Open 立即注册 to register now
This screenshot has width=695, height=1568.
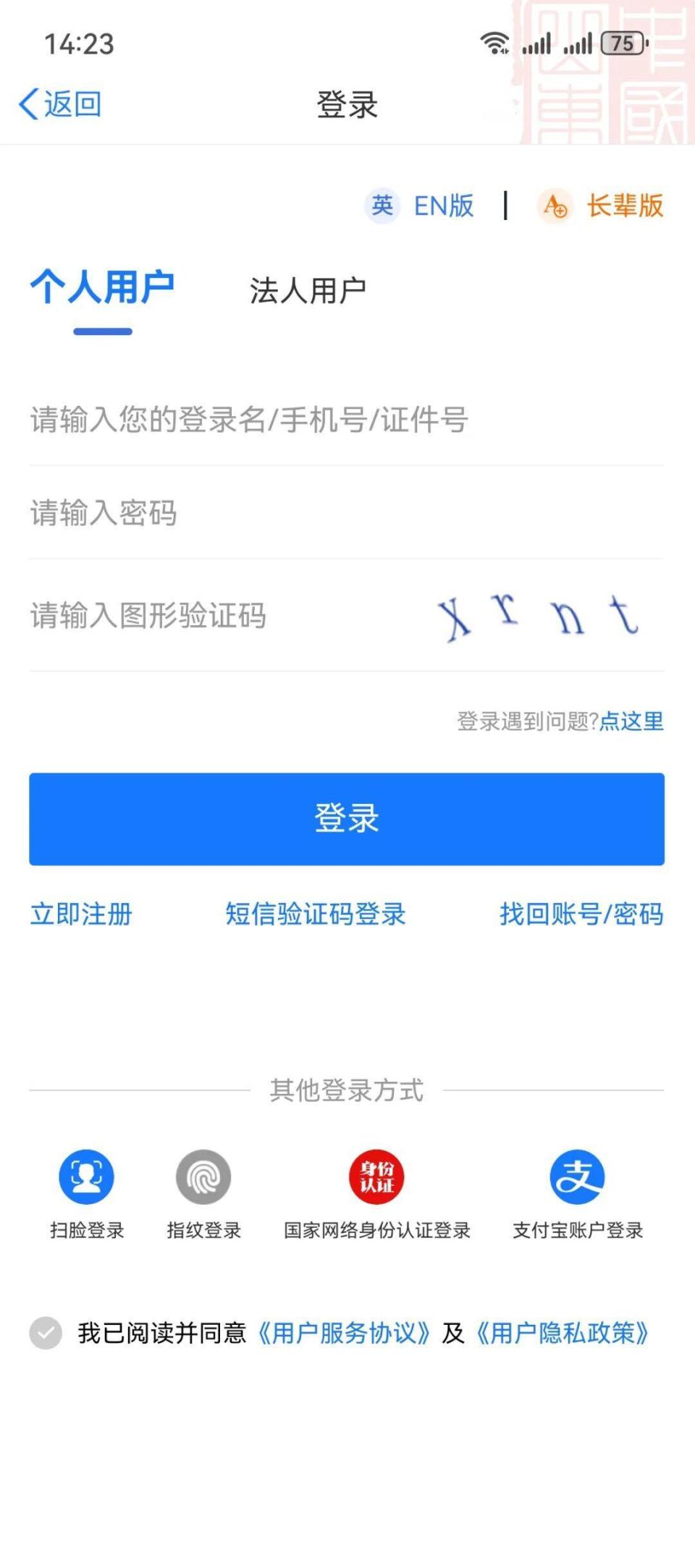coord(80,915)
